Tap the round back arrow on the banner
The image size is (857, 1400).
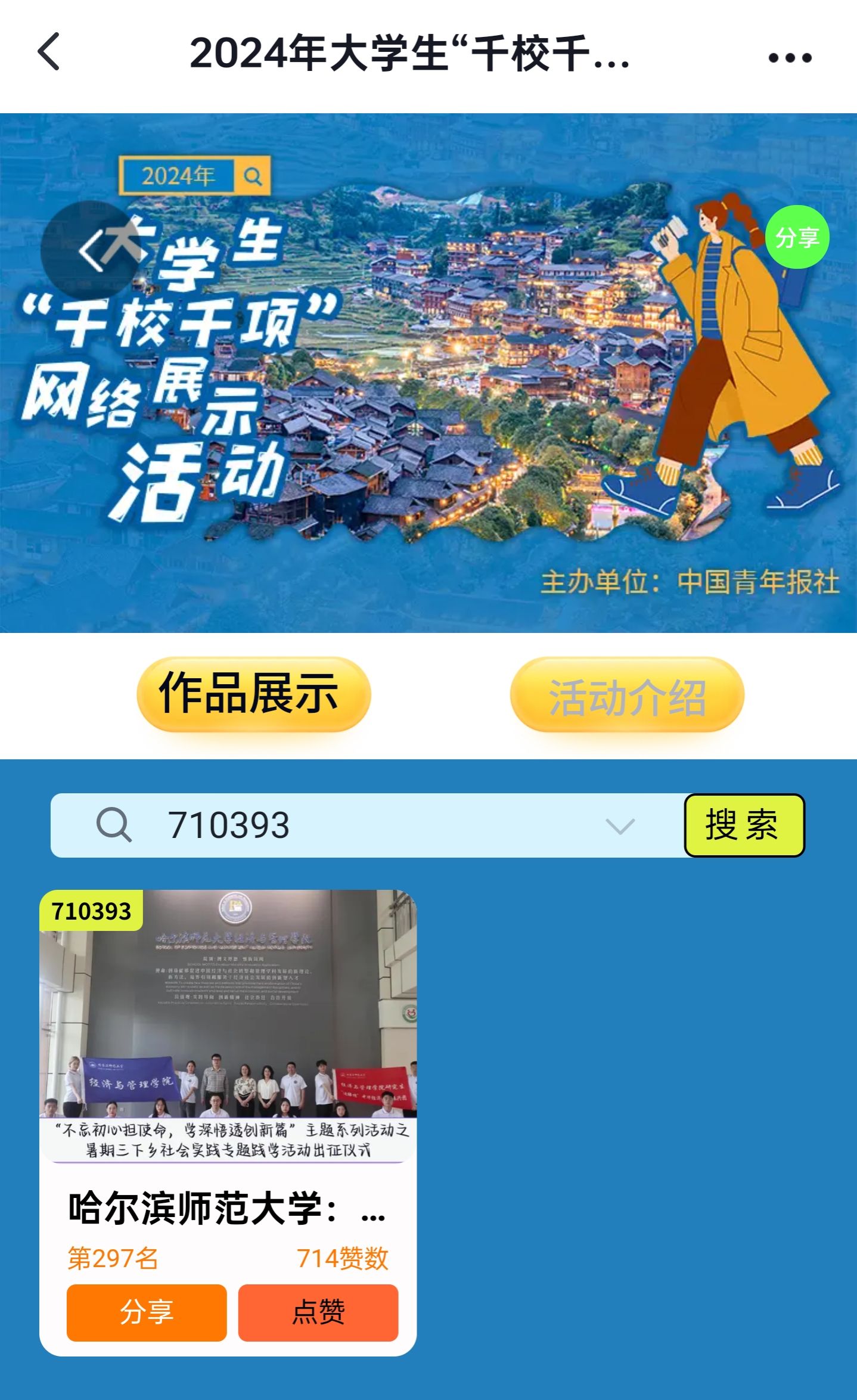[89, 250]
